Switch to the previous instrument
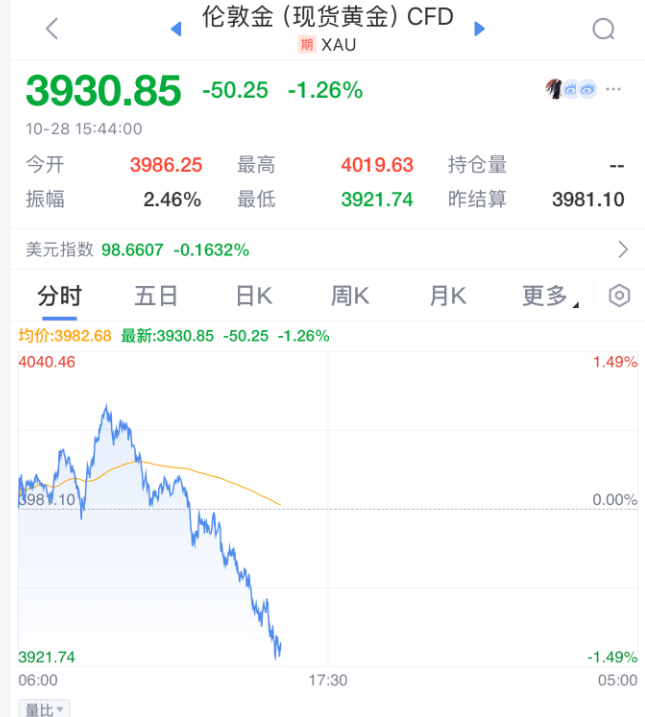 176,29
